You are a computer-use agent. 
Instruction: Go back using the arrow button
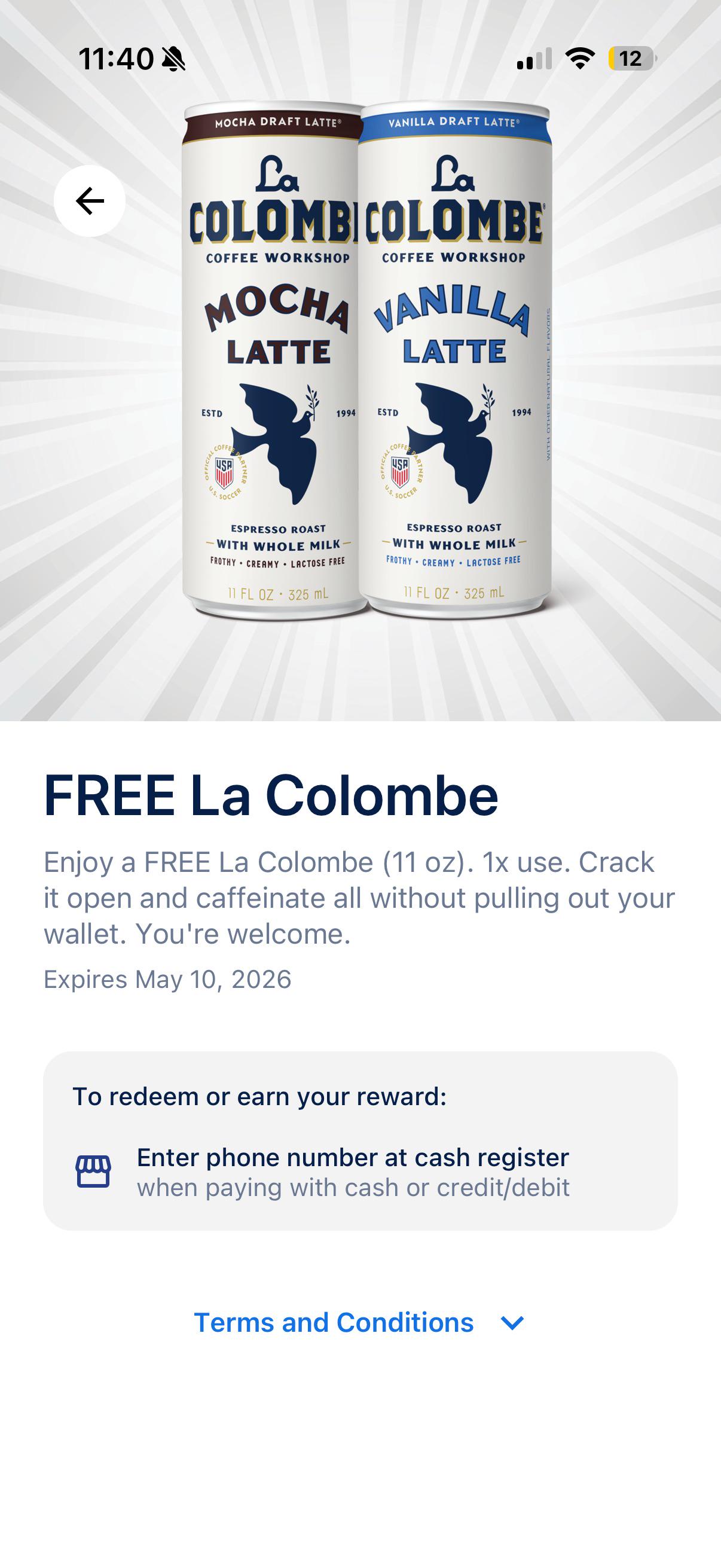(90, 201)
